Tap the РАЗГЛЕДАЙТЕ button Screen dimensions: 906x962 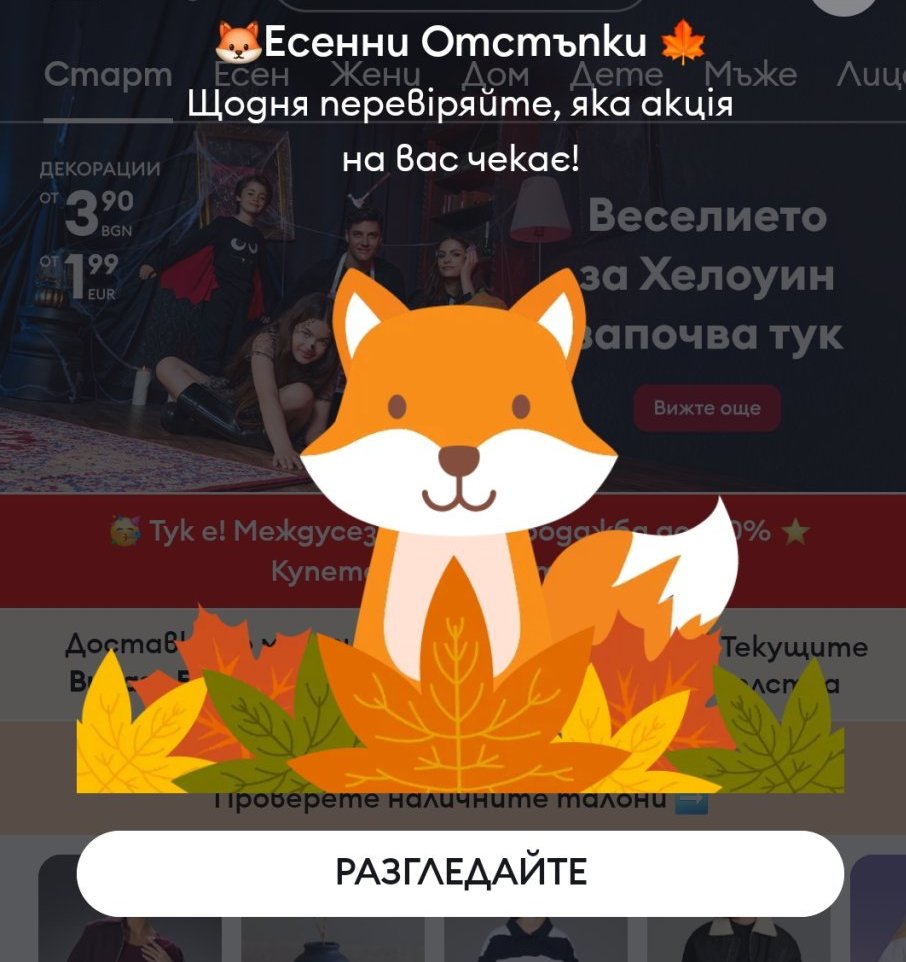click(x=460, y=873)
